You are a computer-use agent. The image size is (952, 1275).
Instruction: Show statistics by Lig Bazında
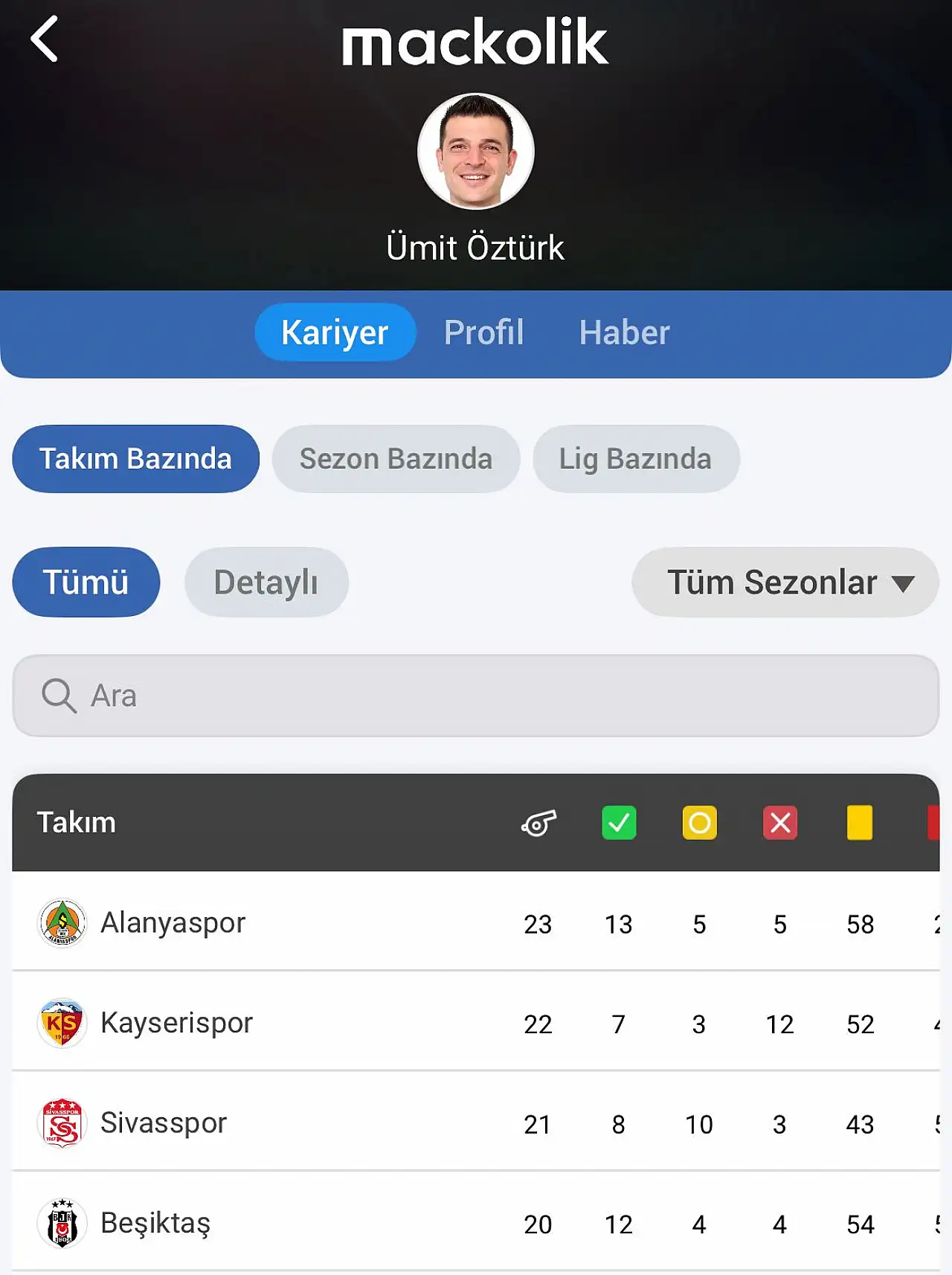tap(635, 459)
